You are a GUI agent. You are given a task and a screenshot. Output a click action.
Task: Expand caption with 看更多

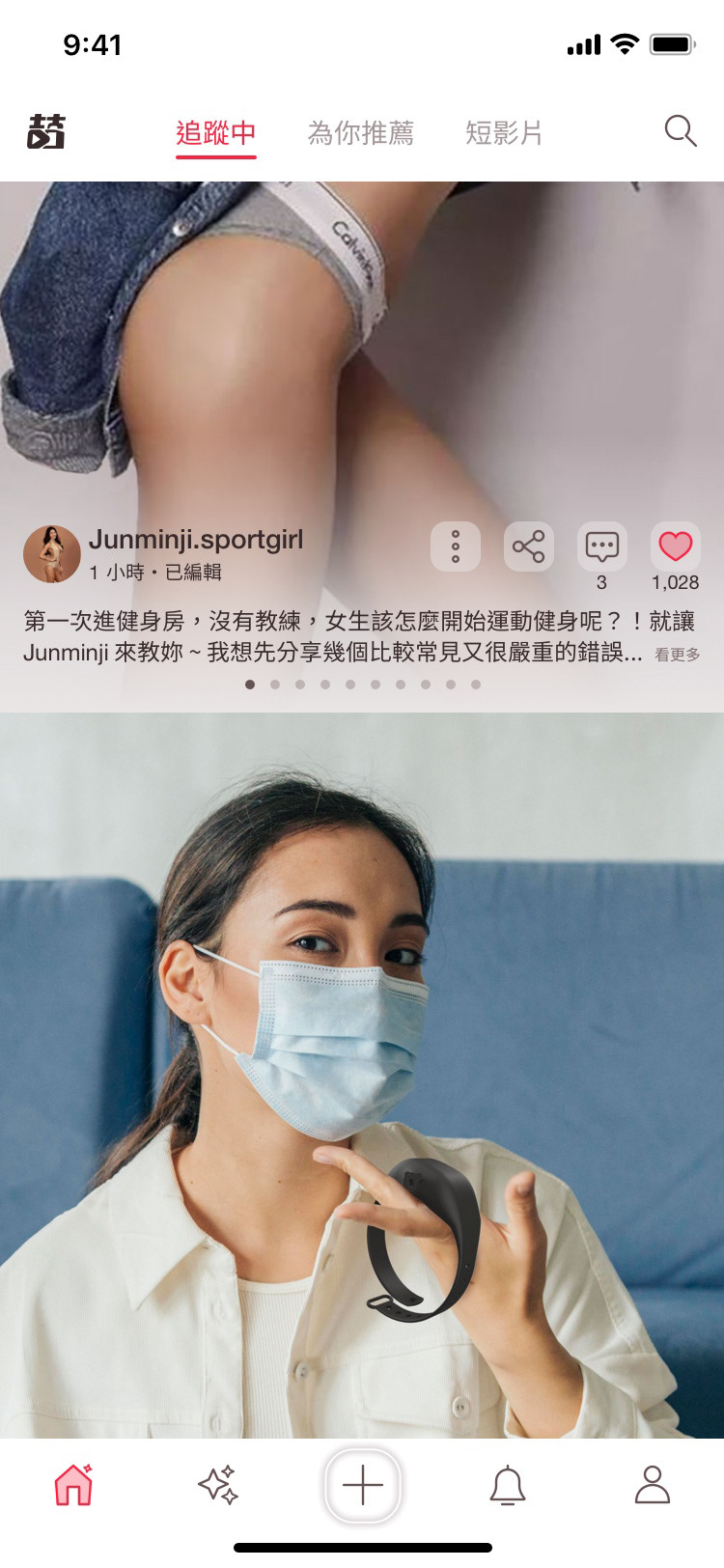[678, 655]
